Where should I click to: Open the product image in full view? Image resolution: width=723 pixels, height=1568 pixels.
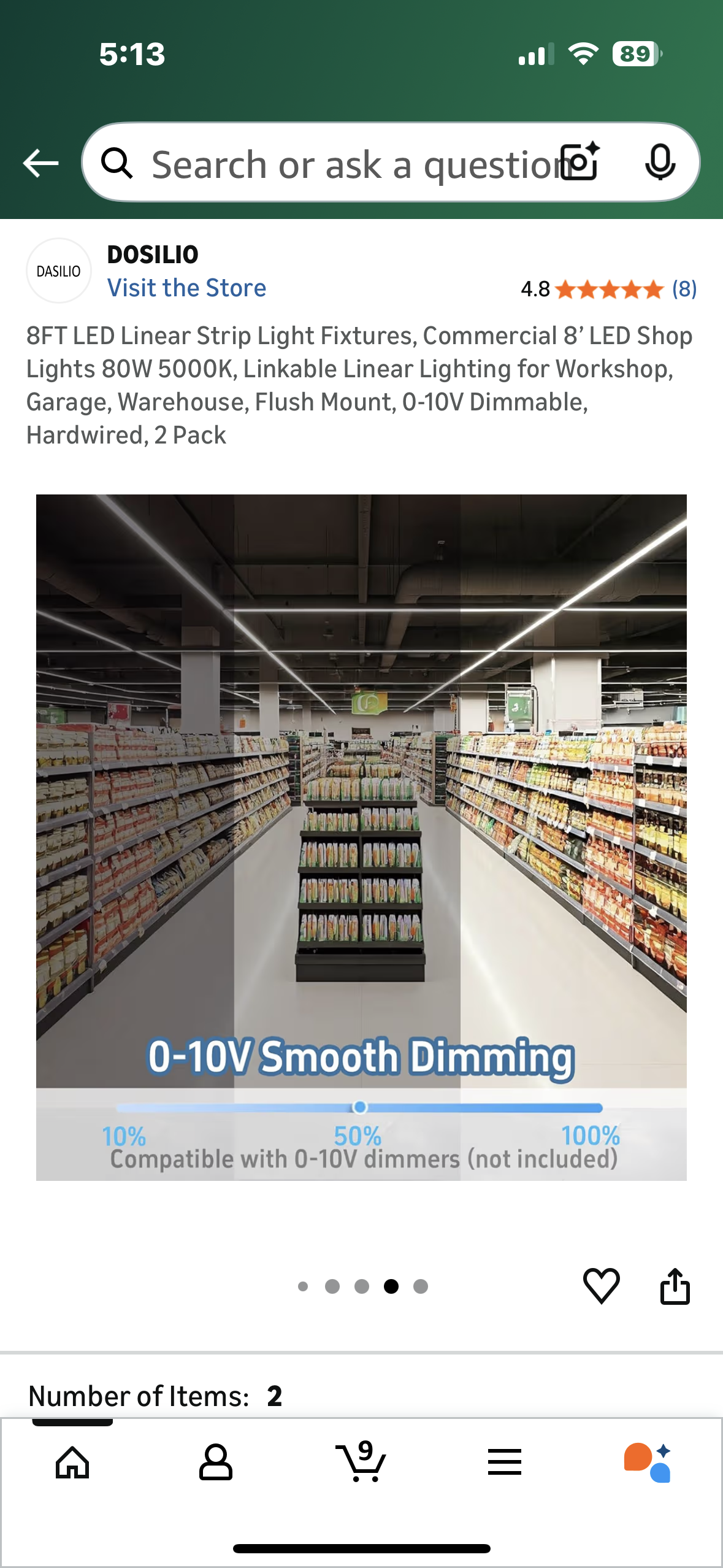(x=361, y=837)
